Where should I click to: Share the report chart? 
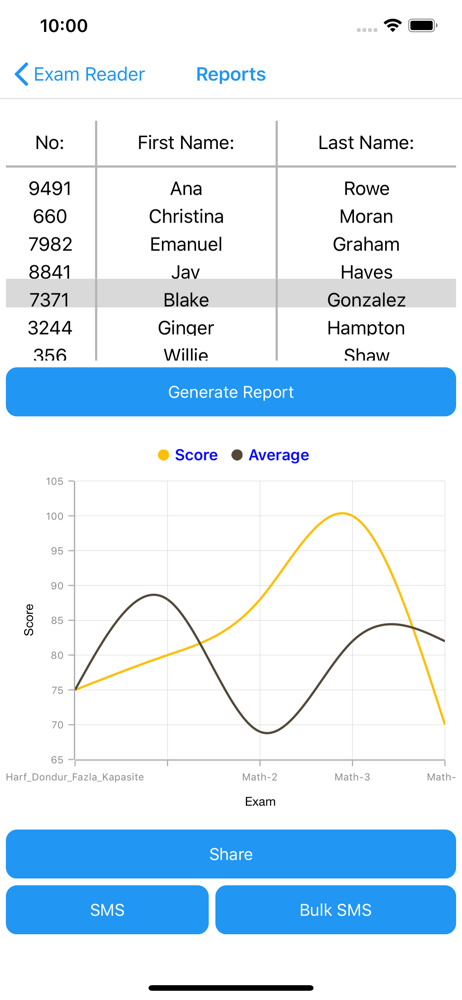point(231,854)
